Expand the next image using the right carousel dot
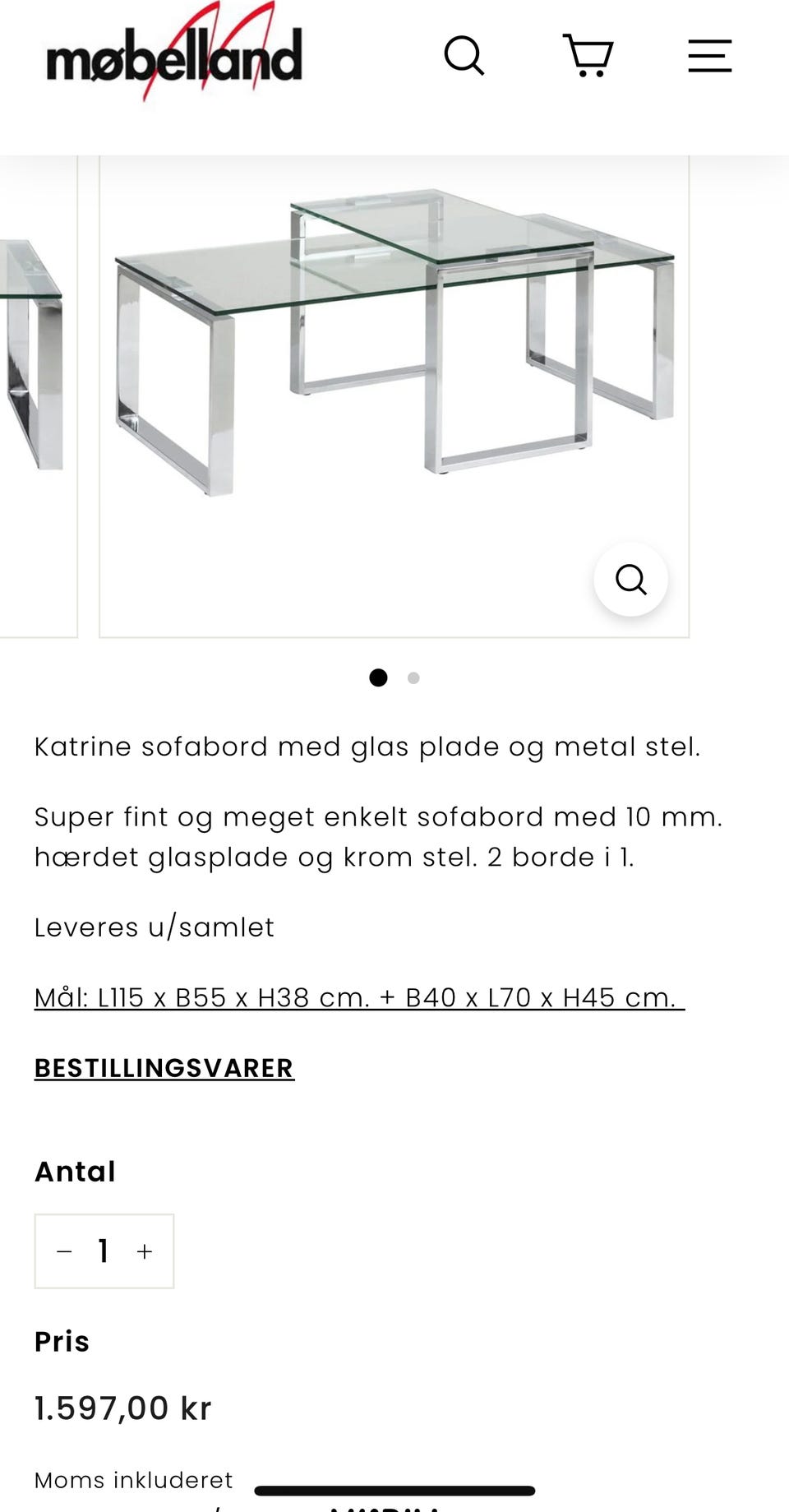This screenshot has width=789, height=1512. [x=413, y=677]
